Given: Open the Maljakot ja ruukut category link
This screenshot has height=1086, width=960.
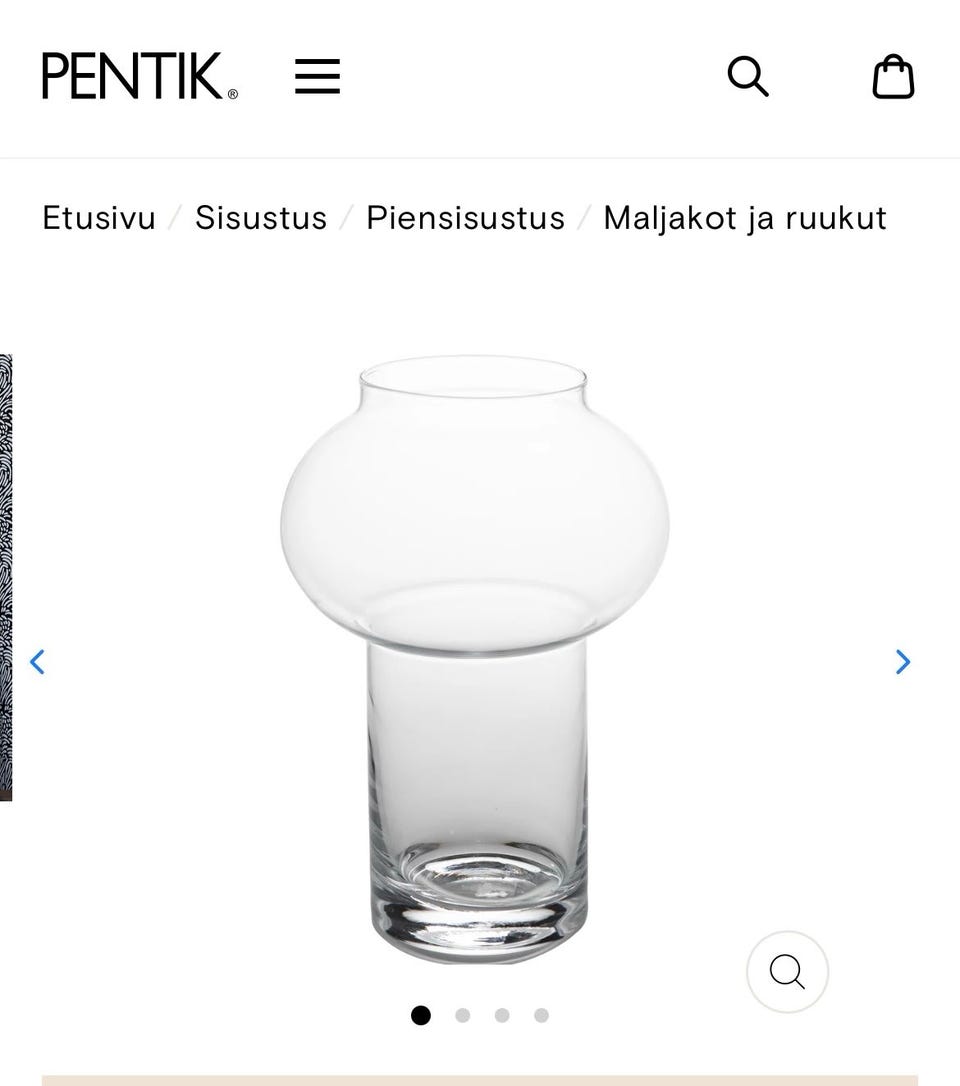Looking at the screenshot, I should [x=743, y=218].
